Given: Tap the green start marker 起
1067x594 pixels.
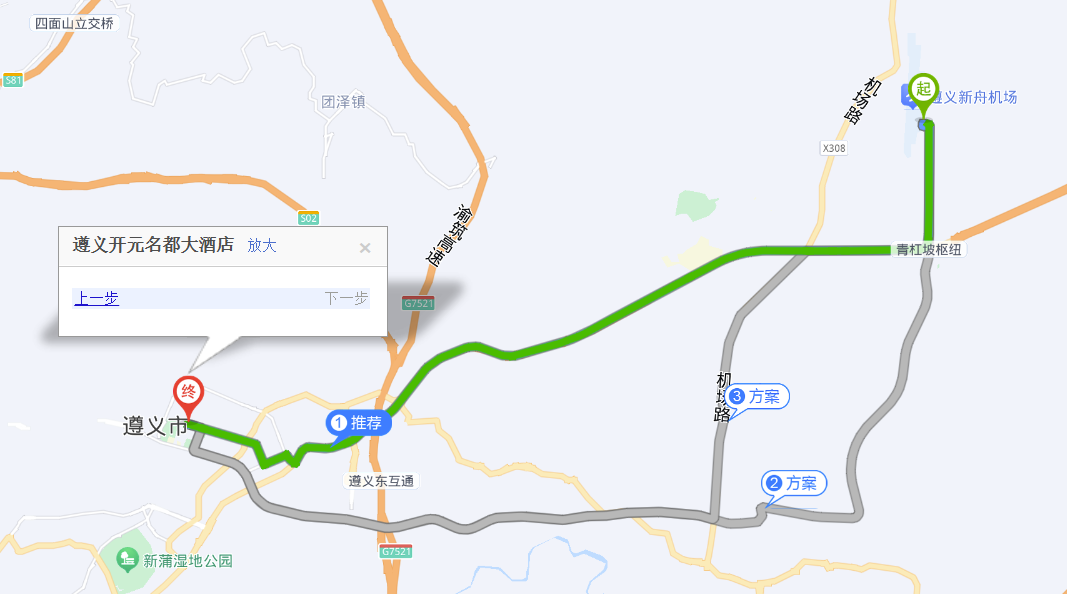Looking at the screenshot, I should [x=924, y=89].
